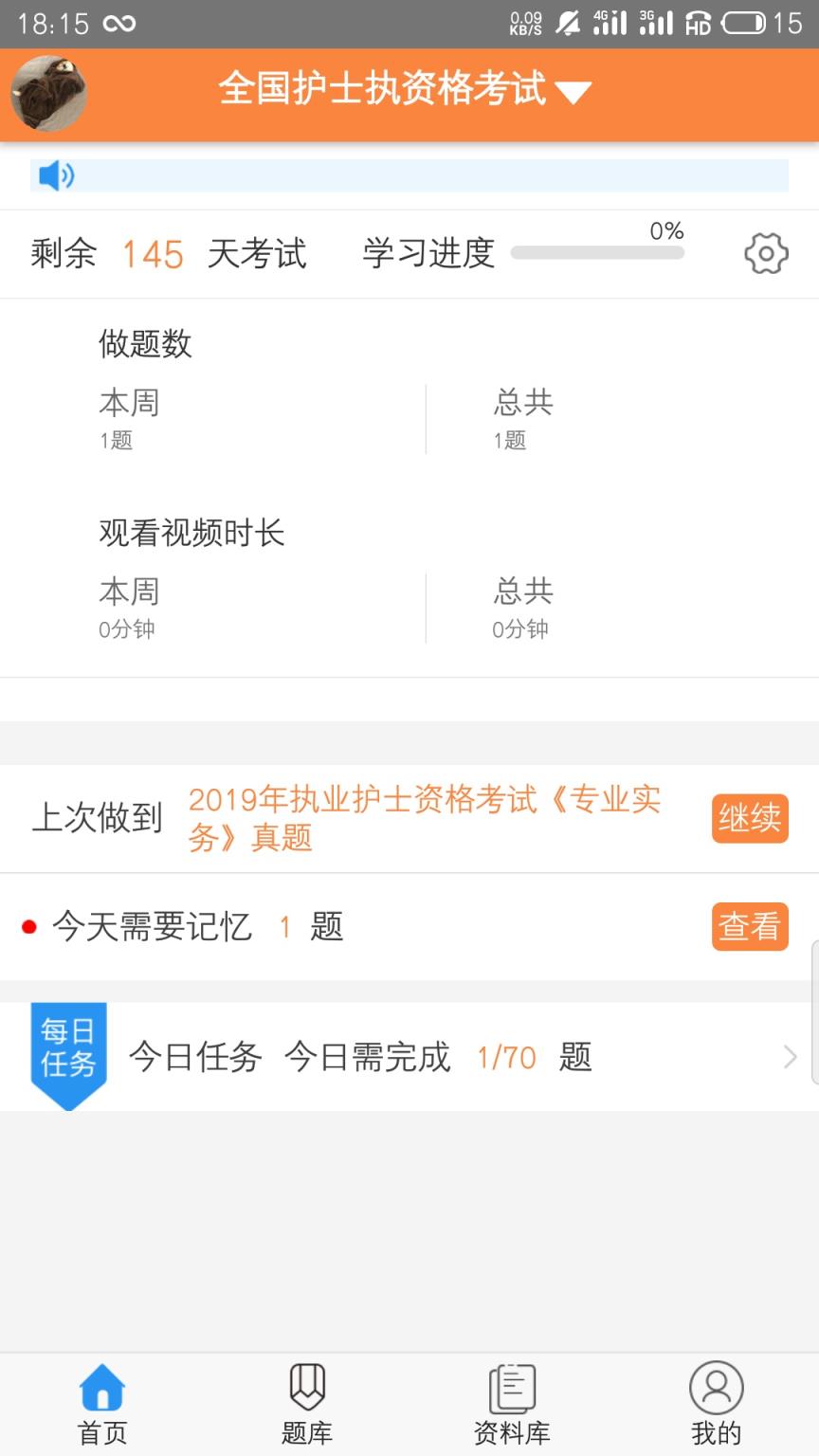This screenshot has height=1456, width=819.
Task: Open settings via the gear icon
Action: (766, 253)
